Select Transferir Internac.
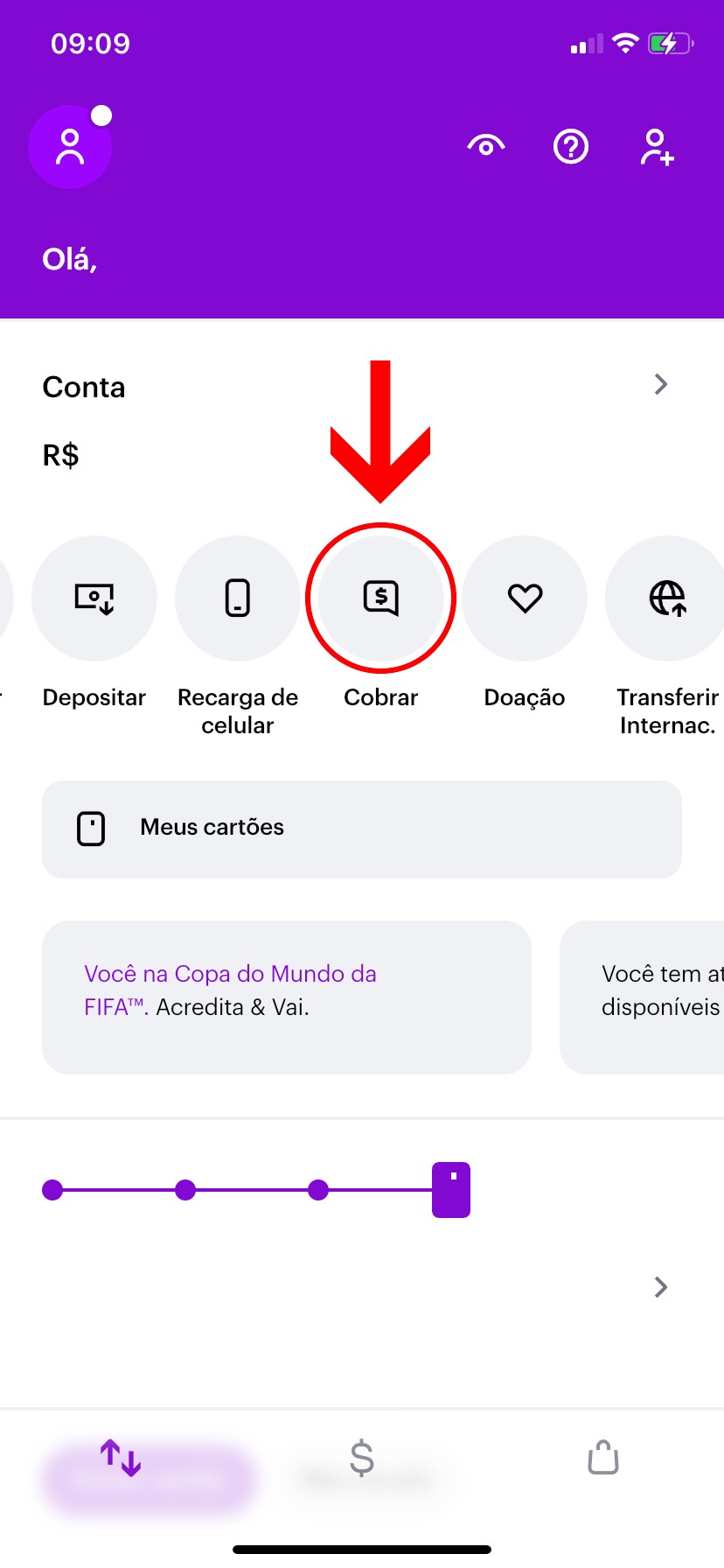 (x=666, y=598)
